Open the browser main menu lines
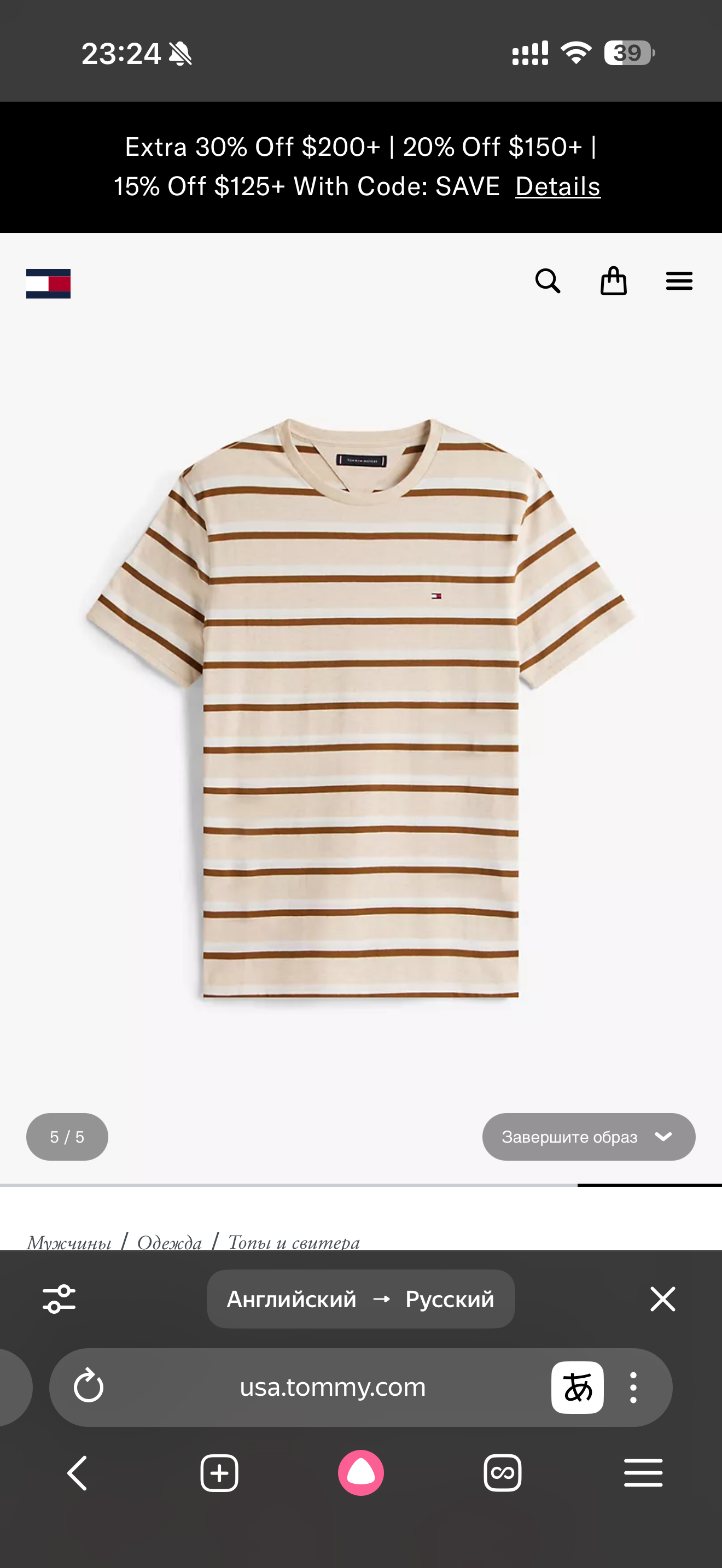The width and height of the screenshot is (722, 1568). click(x=643, y=1473)
